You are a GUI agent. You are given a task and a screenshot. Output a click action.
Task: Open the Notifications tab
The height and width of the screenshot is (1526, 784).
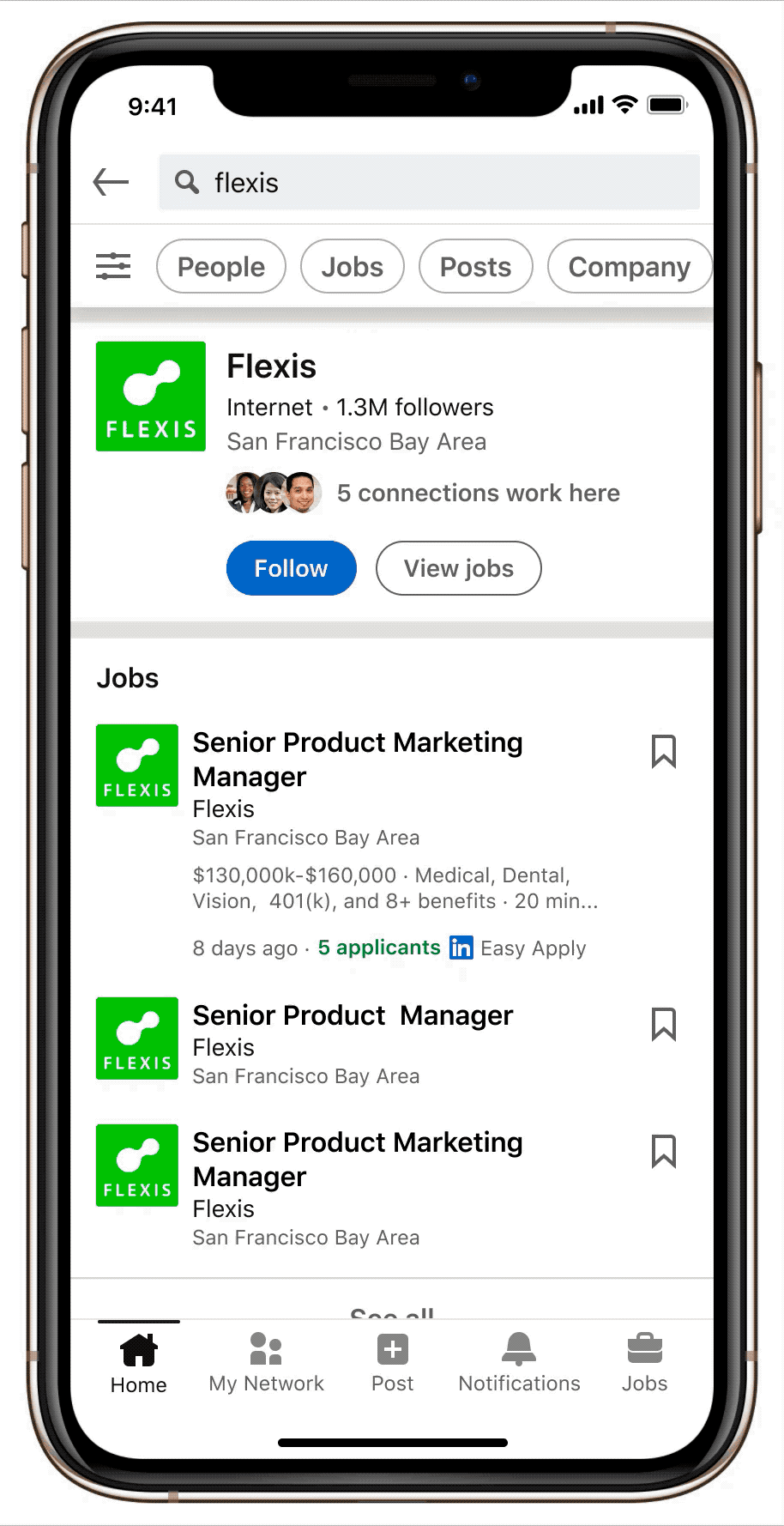pyautogui.click(x=519, y=1363)
